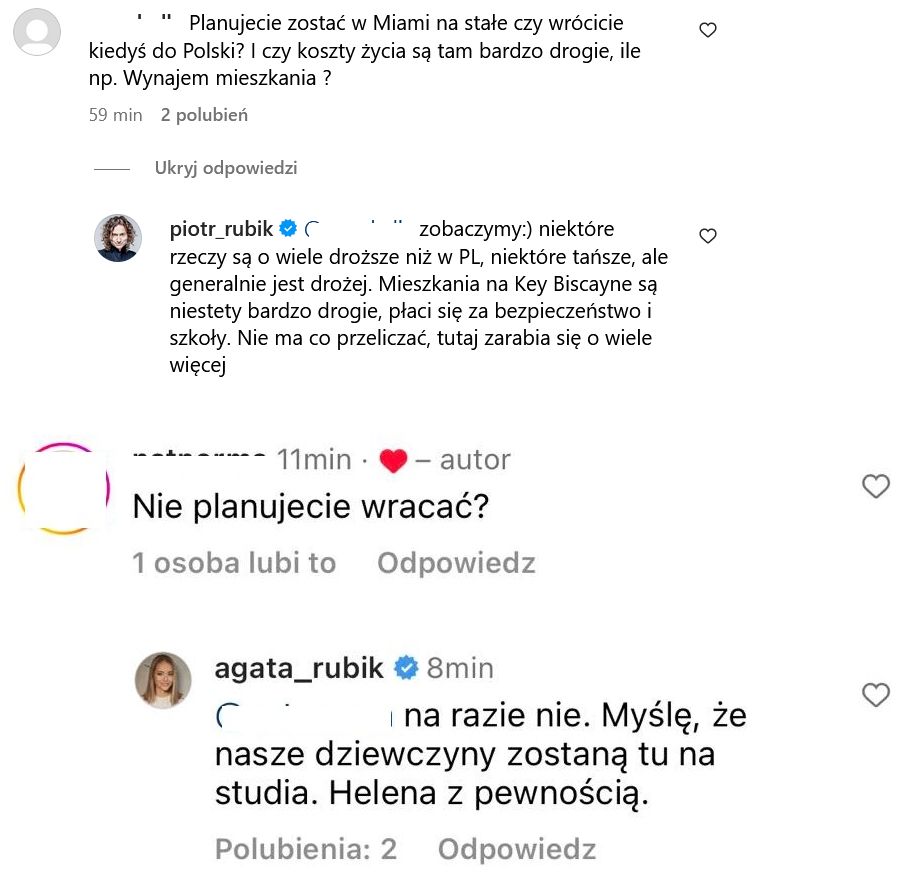View who liked "1 osoba lubi to"

click(x=234, y=563)
